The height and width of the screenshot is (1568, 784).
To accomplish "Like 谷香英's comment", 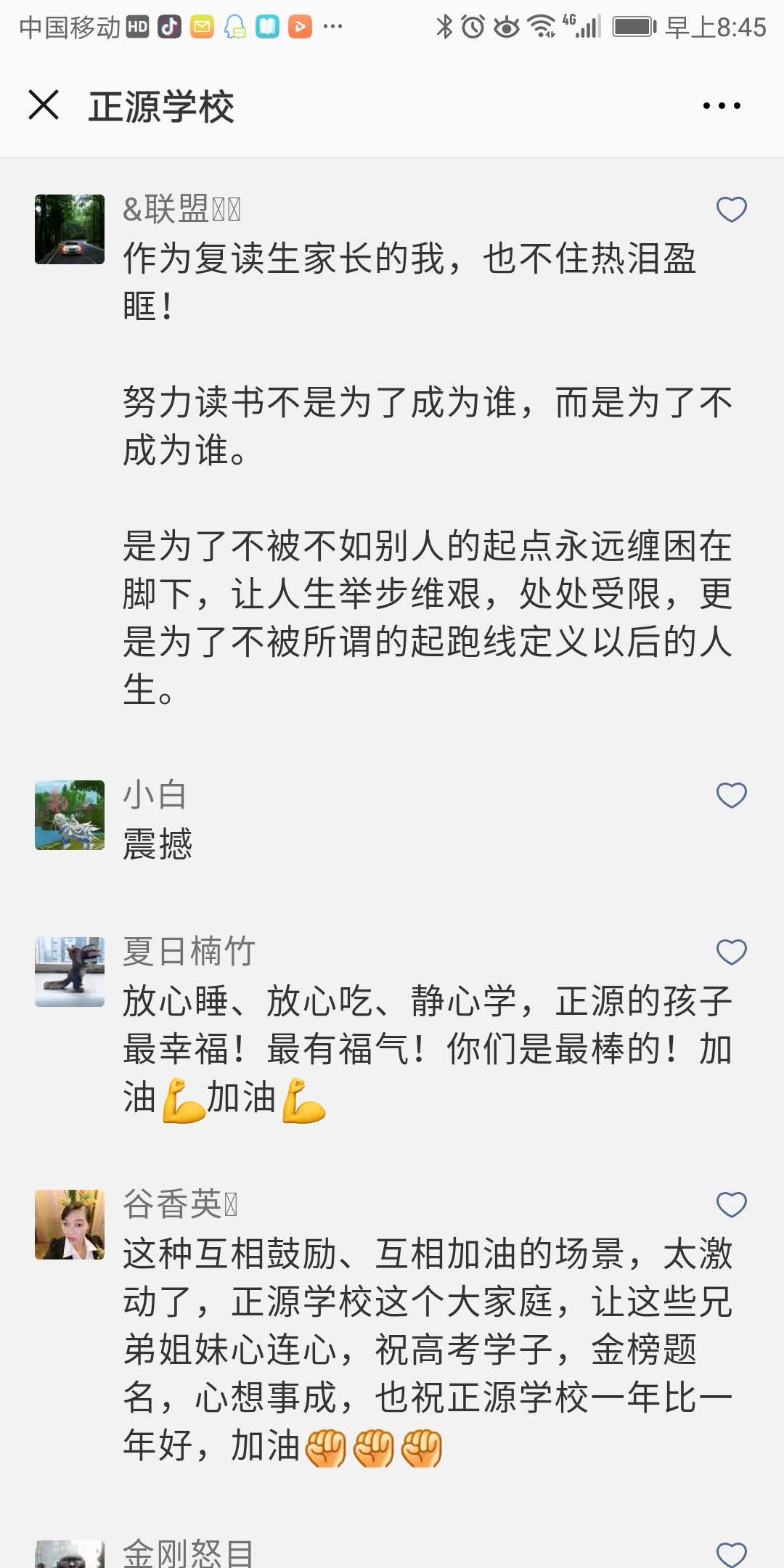I will (731, 1205).
